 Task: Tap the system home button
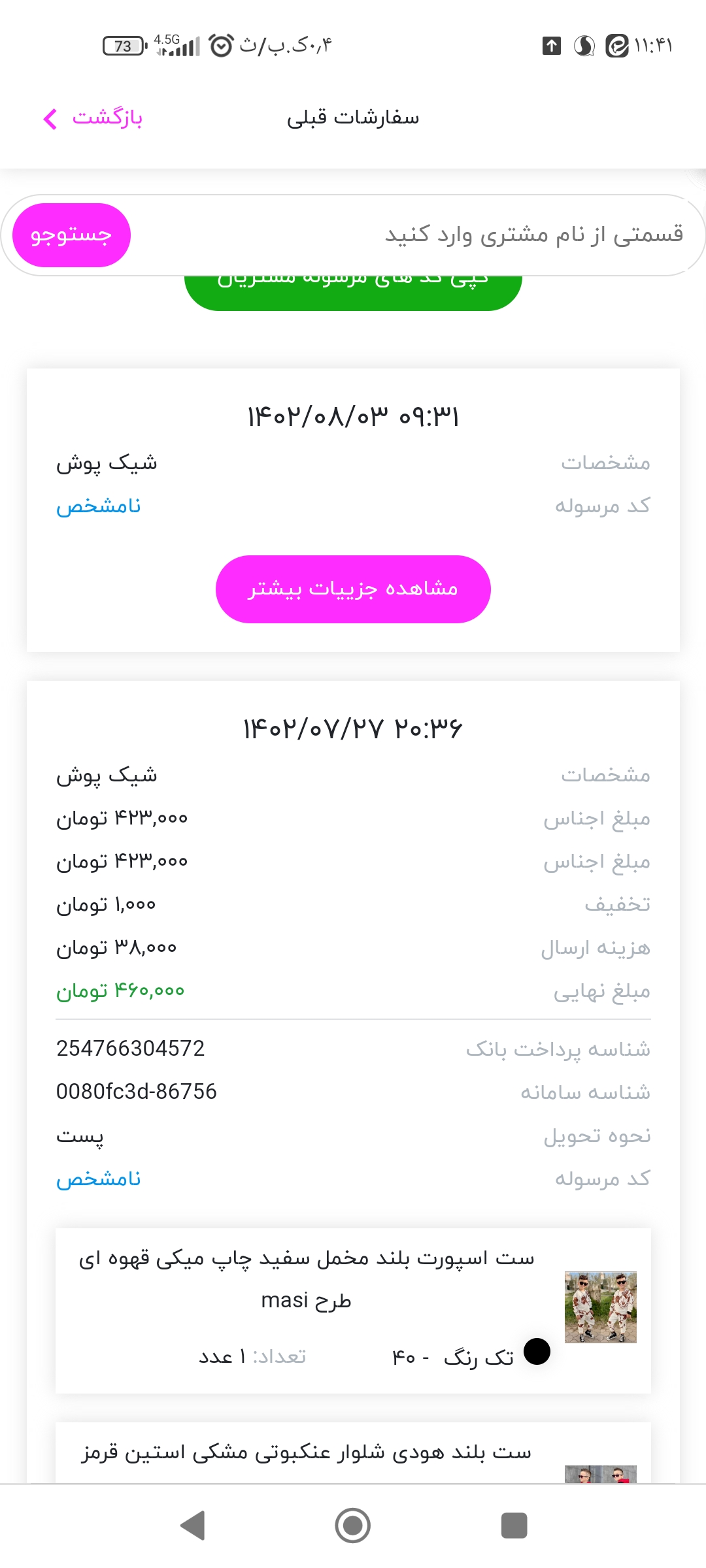(x=353, y=1526)
